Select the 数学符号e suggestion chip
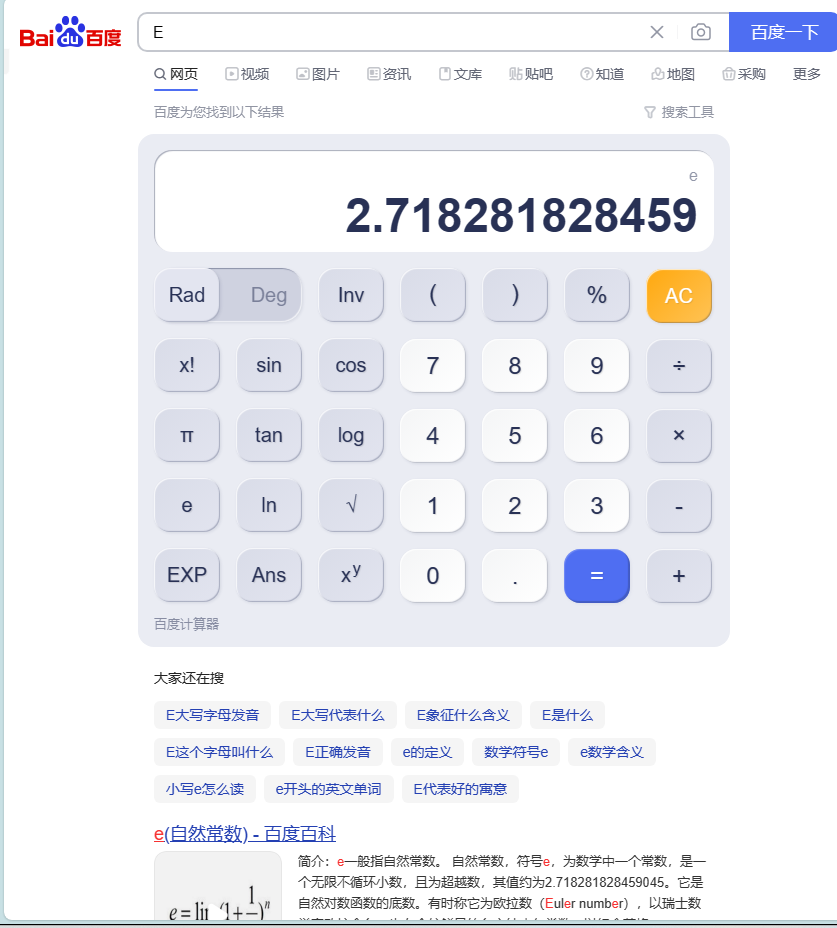This screenshot has height=928, width=837. (516, 752)
